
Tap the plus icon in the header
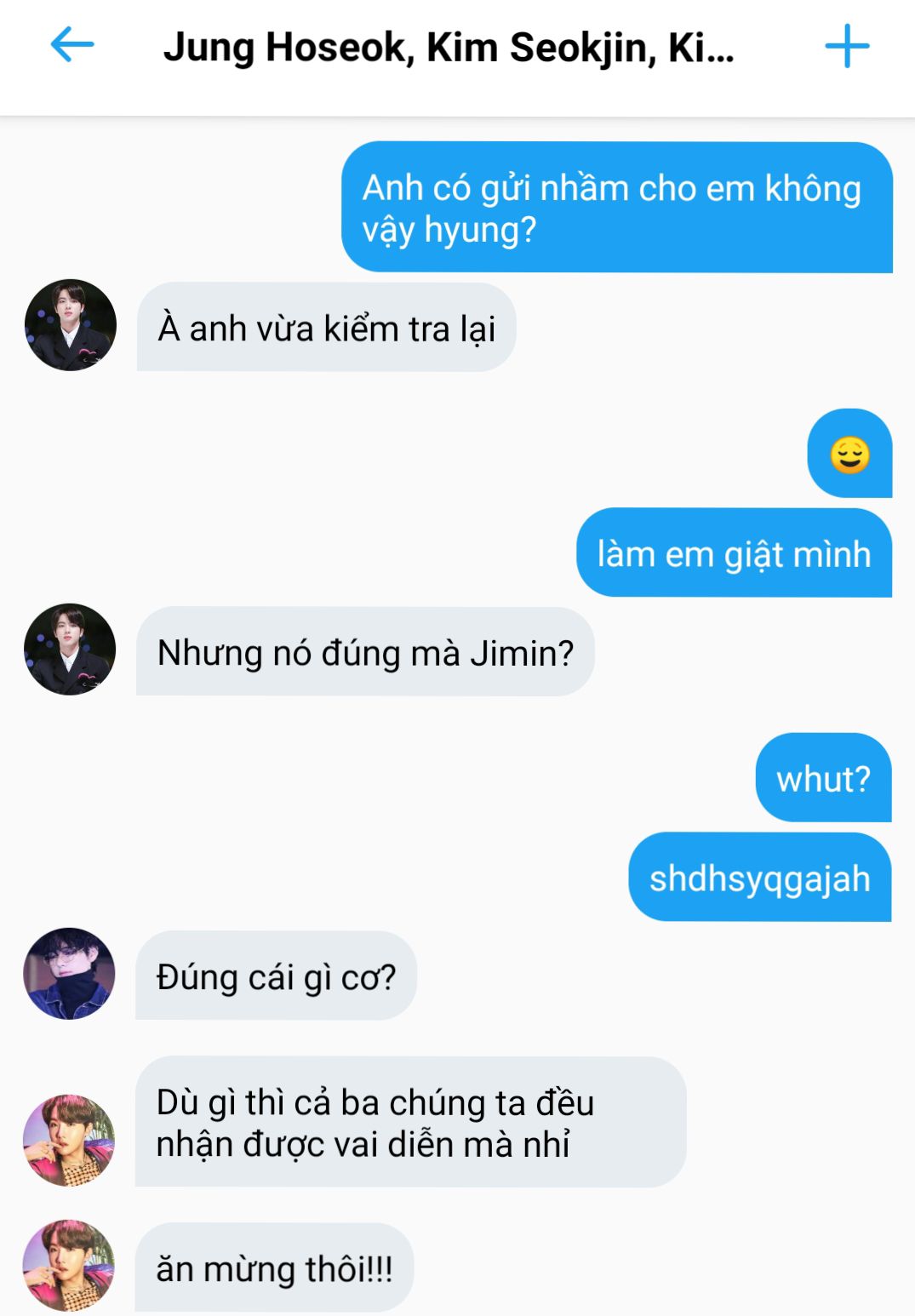[847, 46]
